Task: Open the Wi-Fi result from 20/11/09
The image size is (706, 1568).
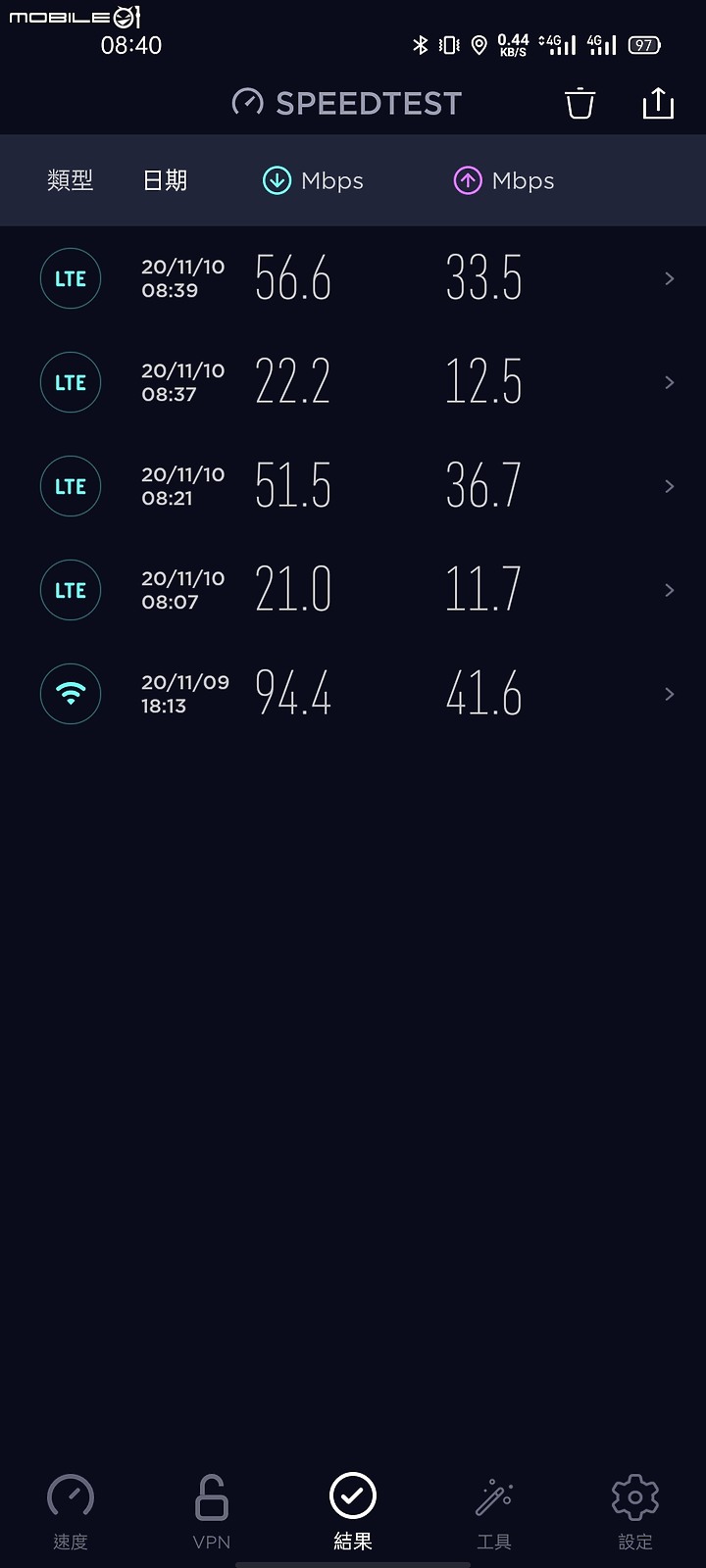Action: [353, 694]
